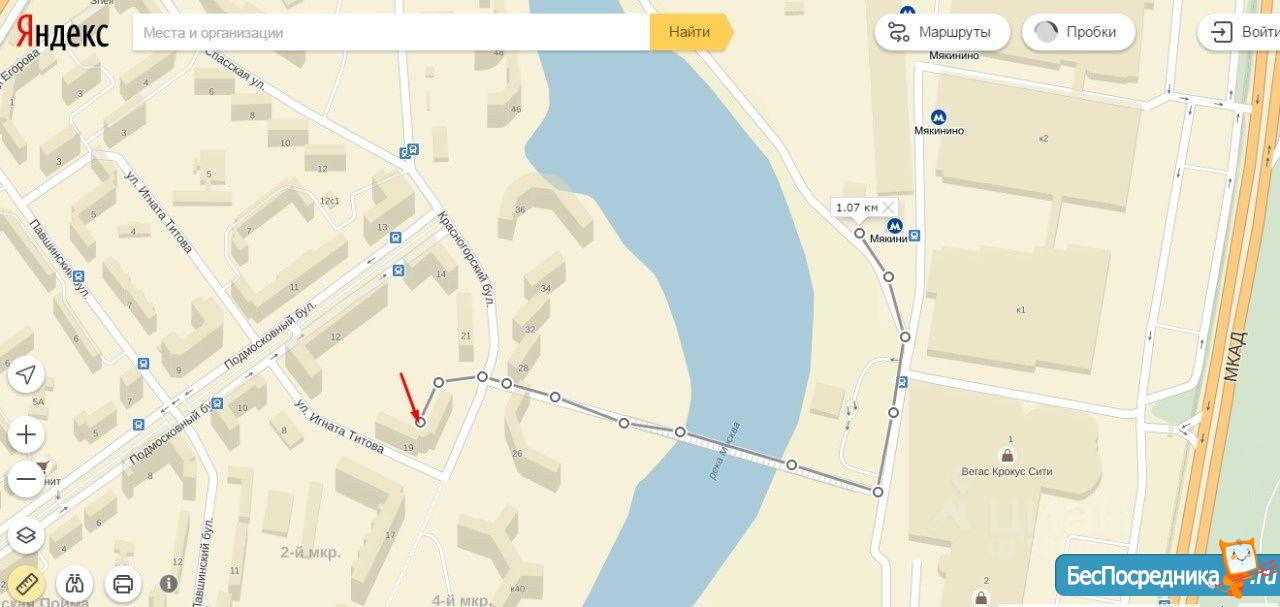Open the places and organizations search field
Image resolution: width=1280 pixels, height=607 pixels.
[x=390, y=32]
